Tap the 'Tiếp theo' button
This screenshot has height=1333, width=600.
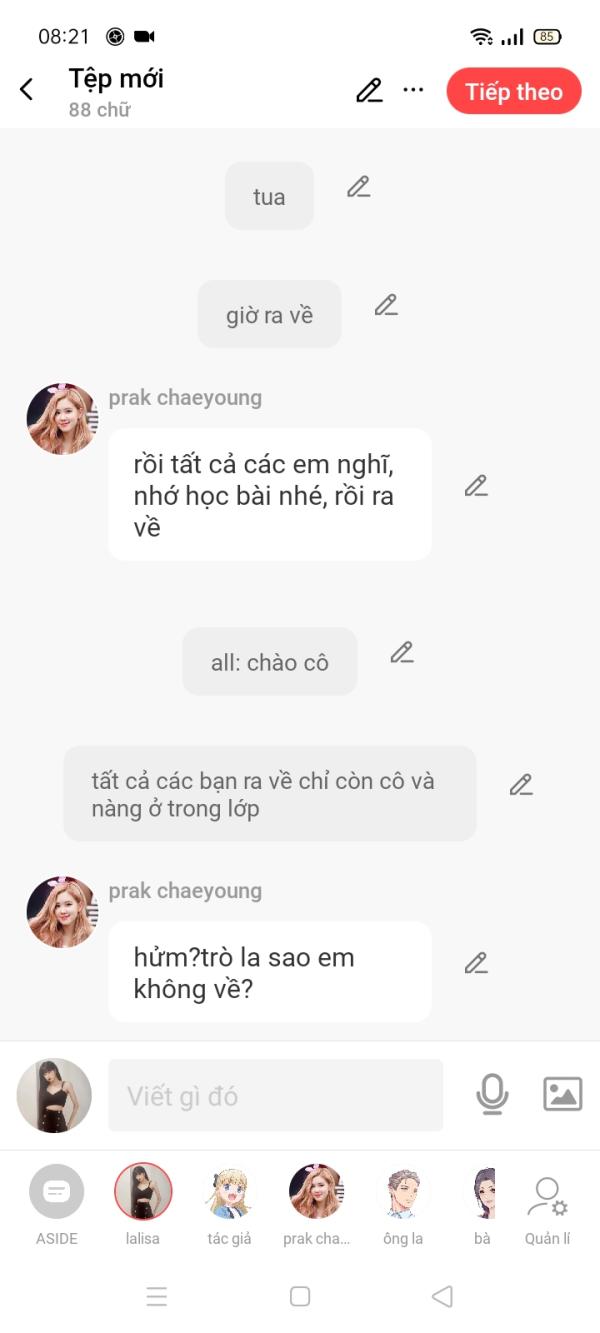[x=513, y=92]
